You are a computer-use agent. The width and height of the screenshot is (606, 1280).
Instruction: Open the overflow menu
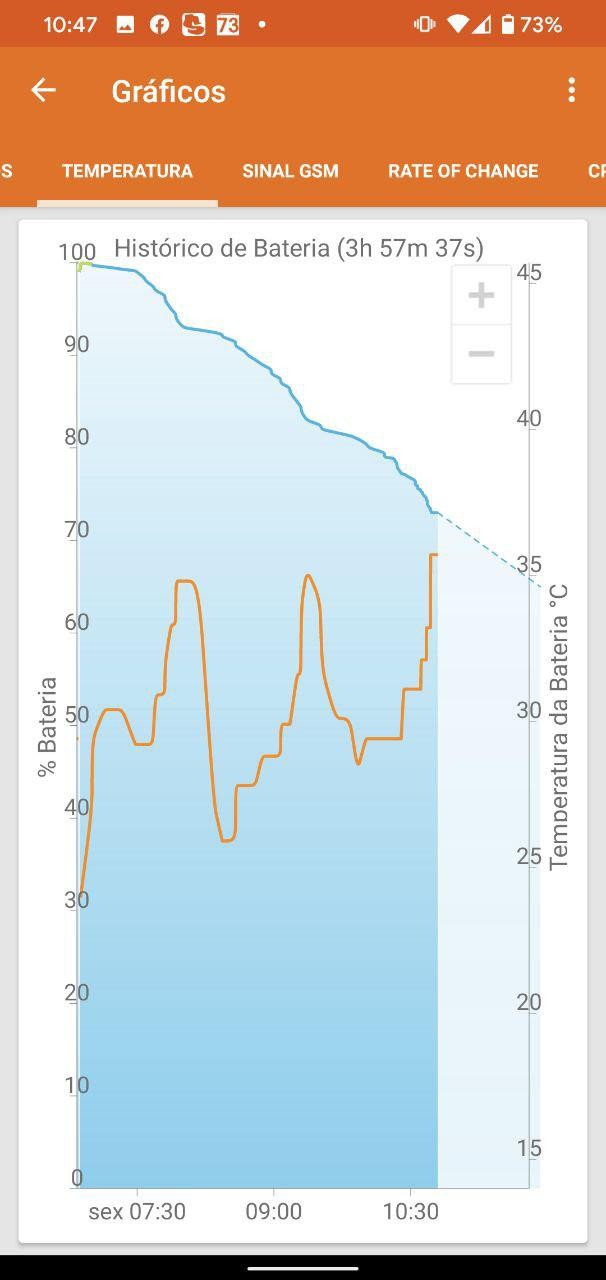click(571, 90)
